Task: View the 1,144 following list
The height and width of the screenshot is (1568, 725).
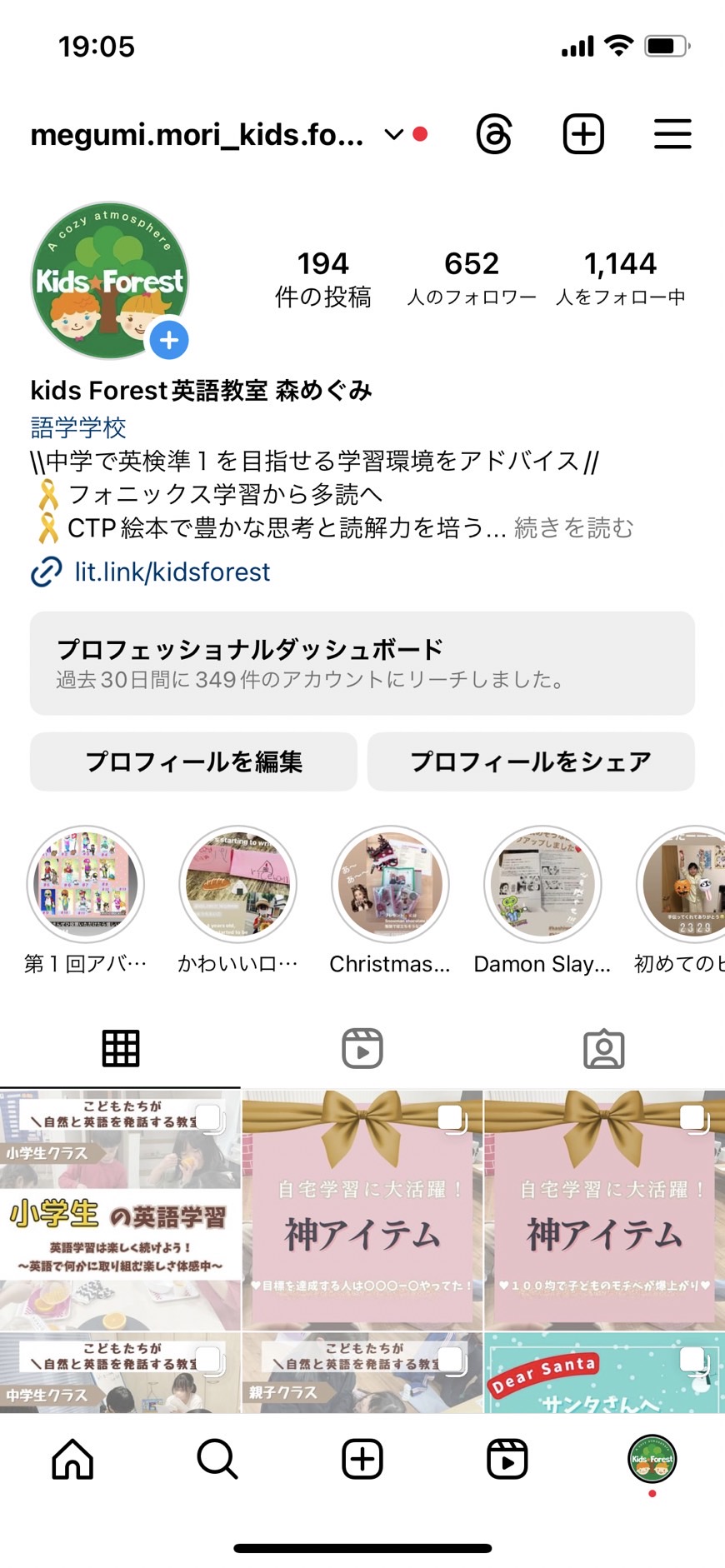Action: coord(621,279)
